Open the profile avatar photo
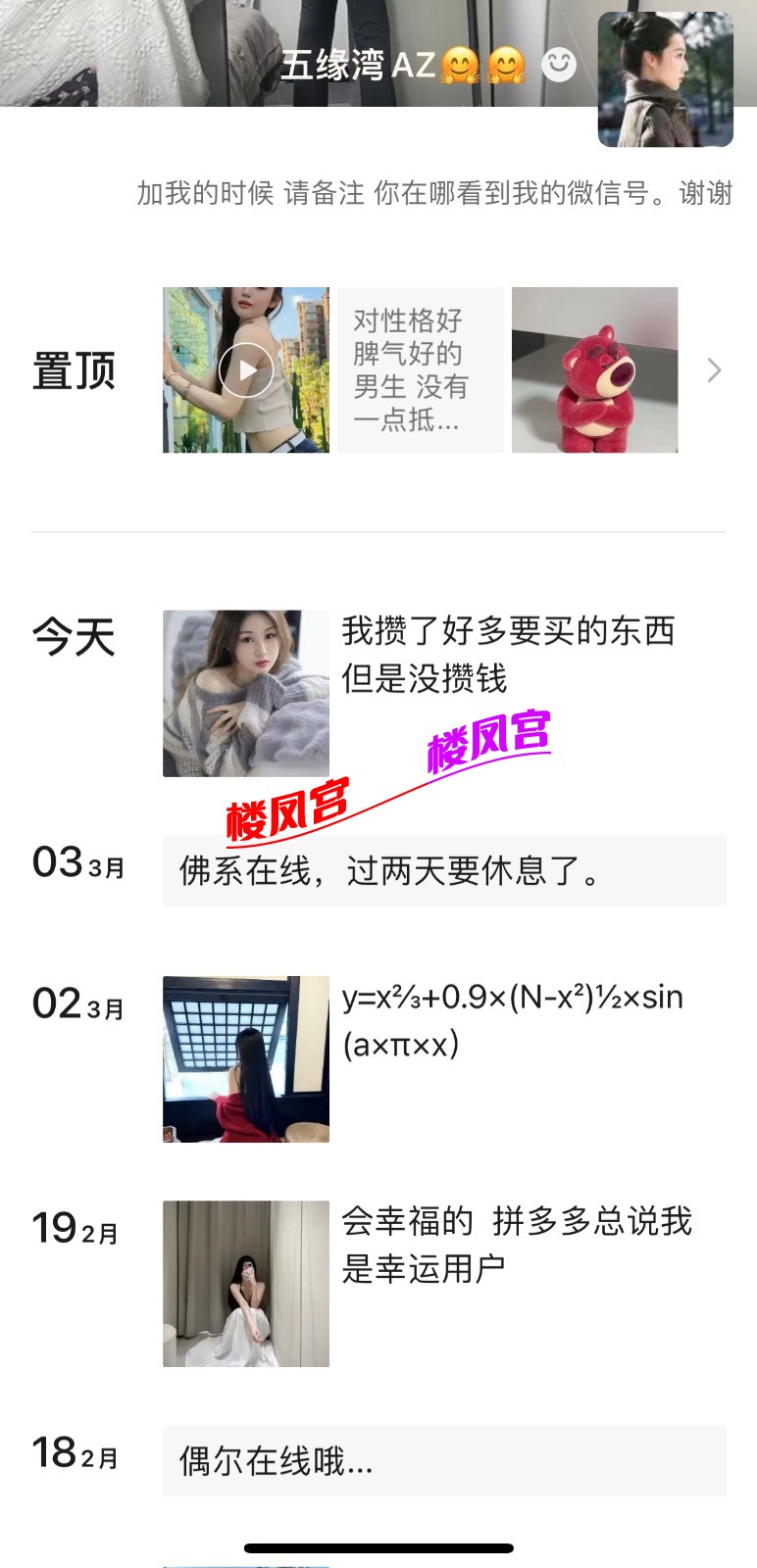Image resolution: width=757 pixels, height=1568 pixels. pyautogui.click(x=665, y=79)
